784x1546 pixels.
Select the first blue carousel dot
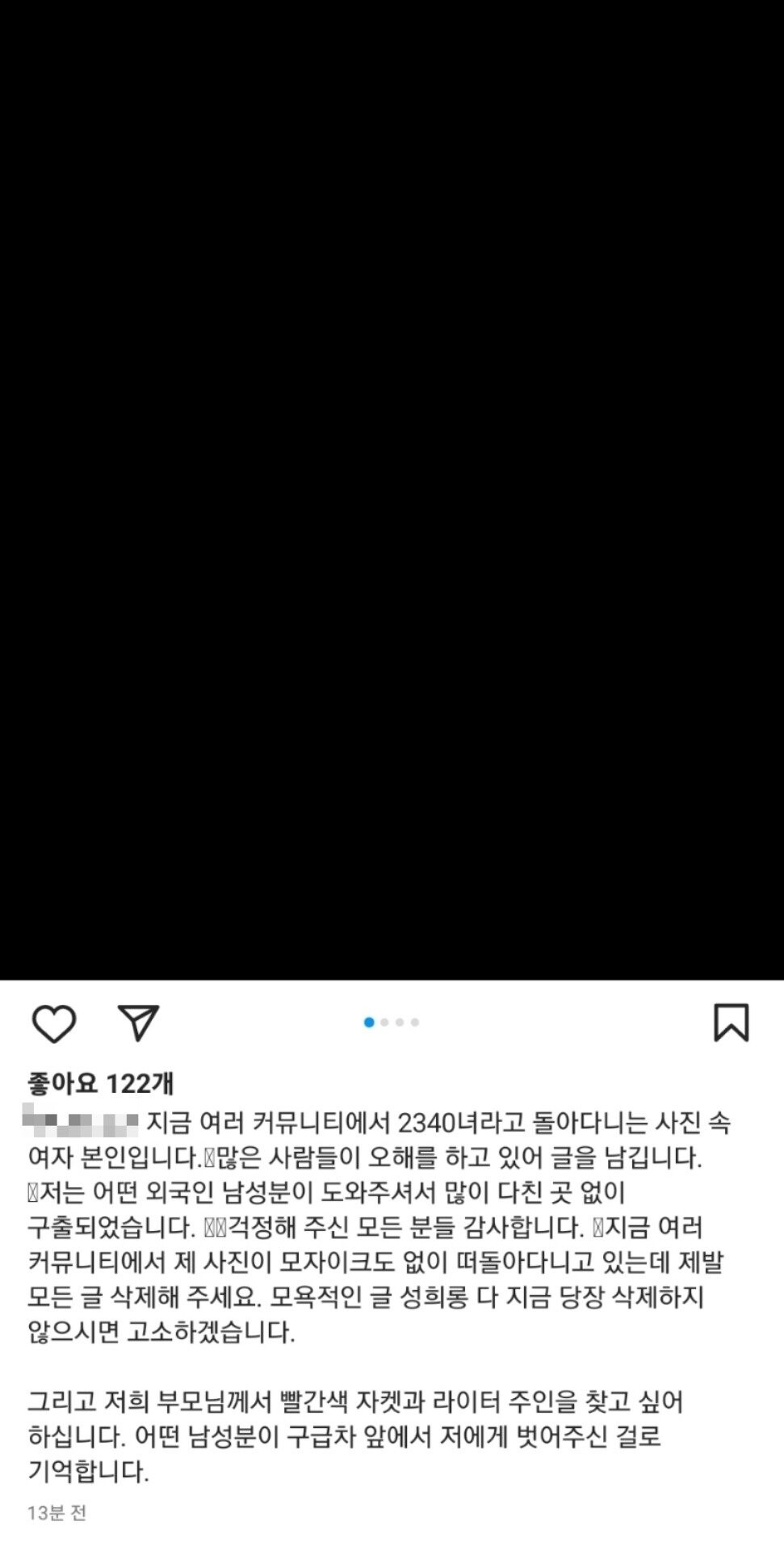[x=369, y=1021]
